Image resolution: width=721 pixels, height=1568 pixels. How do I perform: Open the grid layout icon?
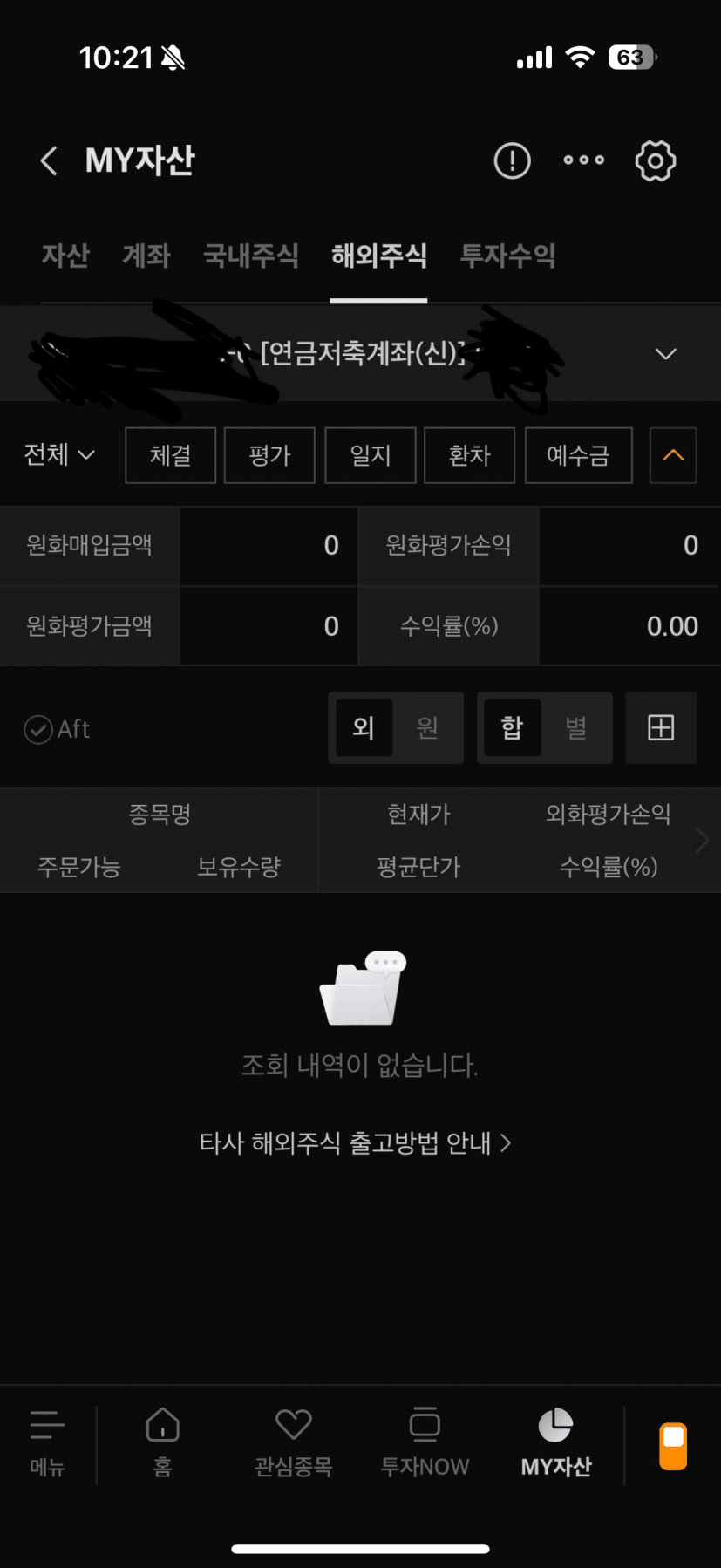[661, 727]
